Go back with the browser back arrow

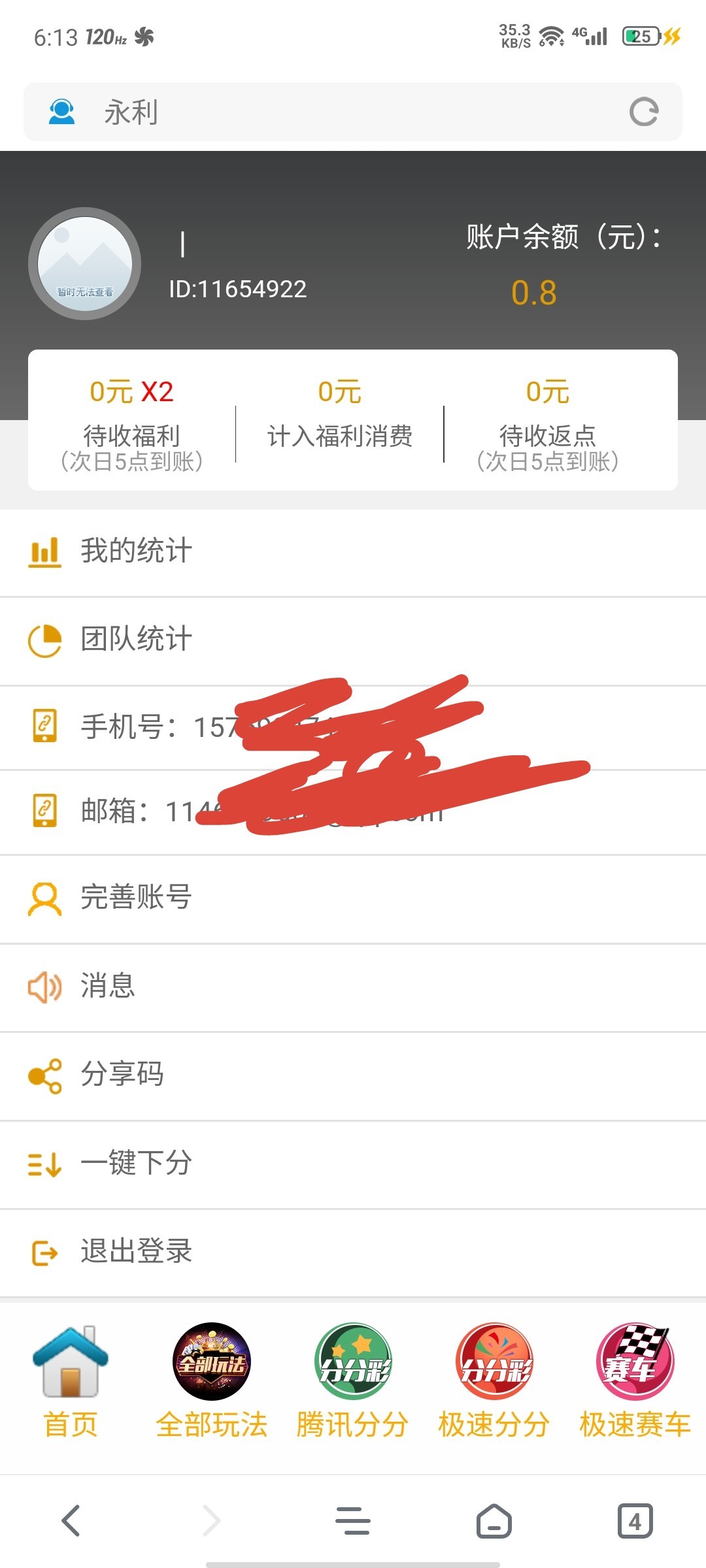pos(71,1521)
